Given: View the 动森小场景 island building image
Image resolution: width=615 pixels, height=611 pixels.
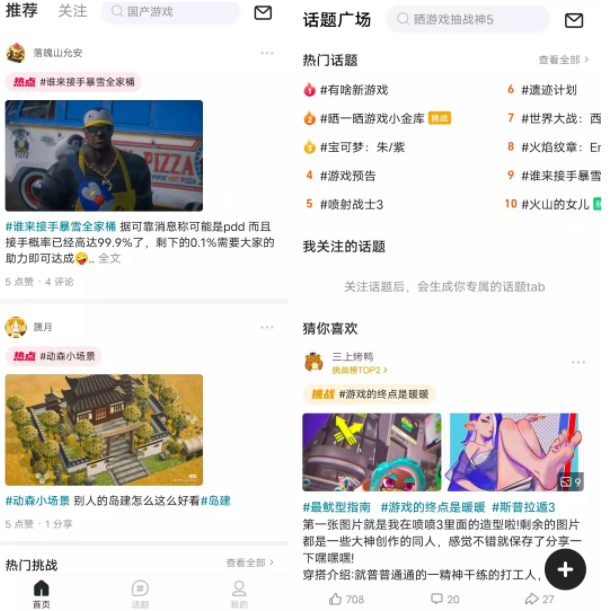Looking at the screenshot, I should [x=104, y=429].
